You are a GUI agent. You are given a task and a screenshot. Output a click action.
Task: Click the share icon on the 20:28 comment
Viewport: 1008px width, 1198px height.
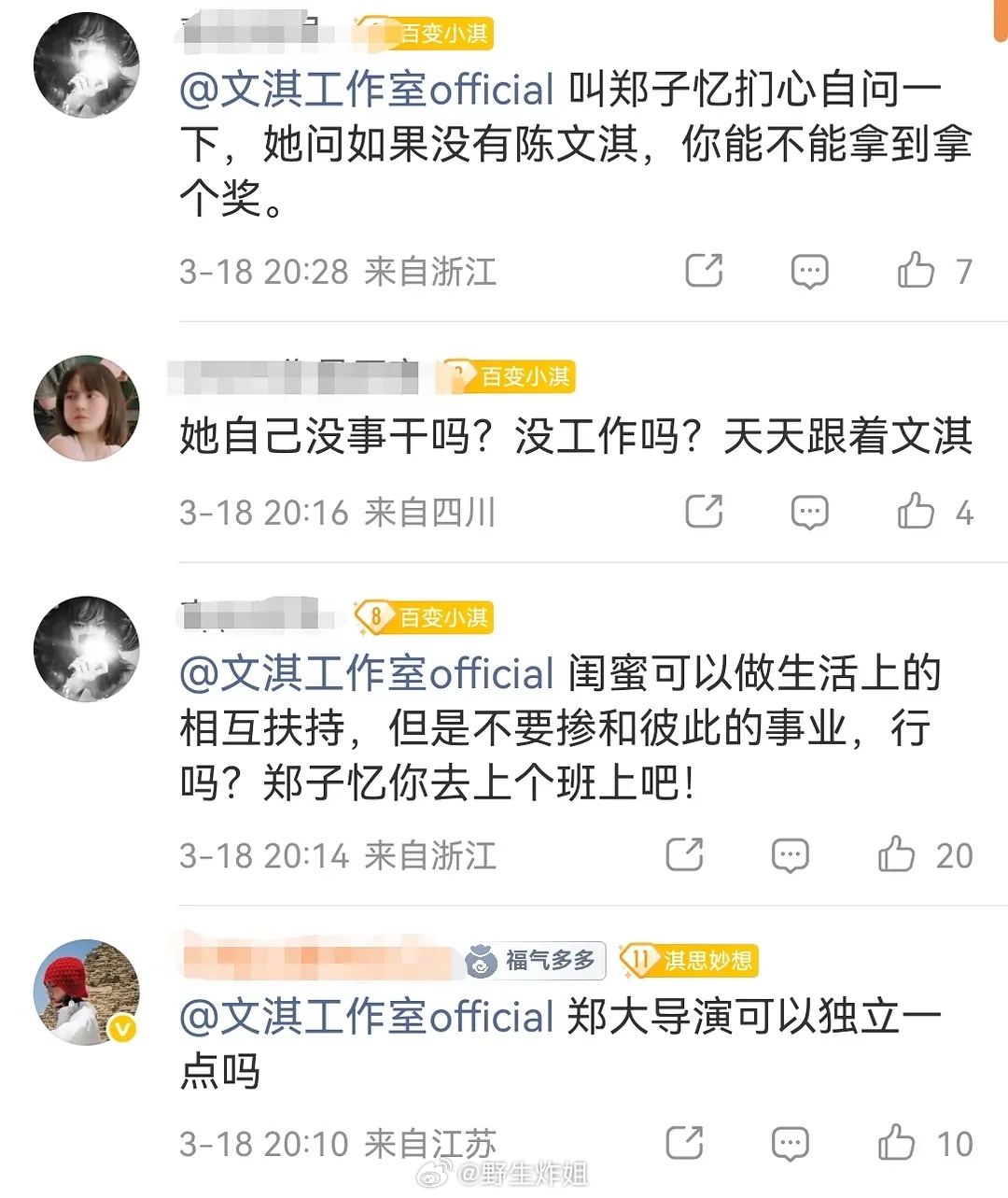(704, 271)
